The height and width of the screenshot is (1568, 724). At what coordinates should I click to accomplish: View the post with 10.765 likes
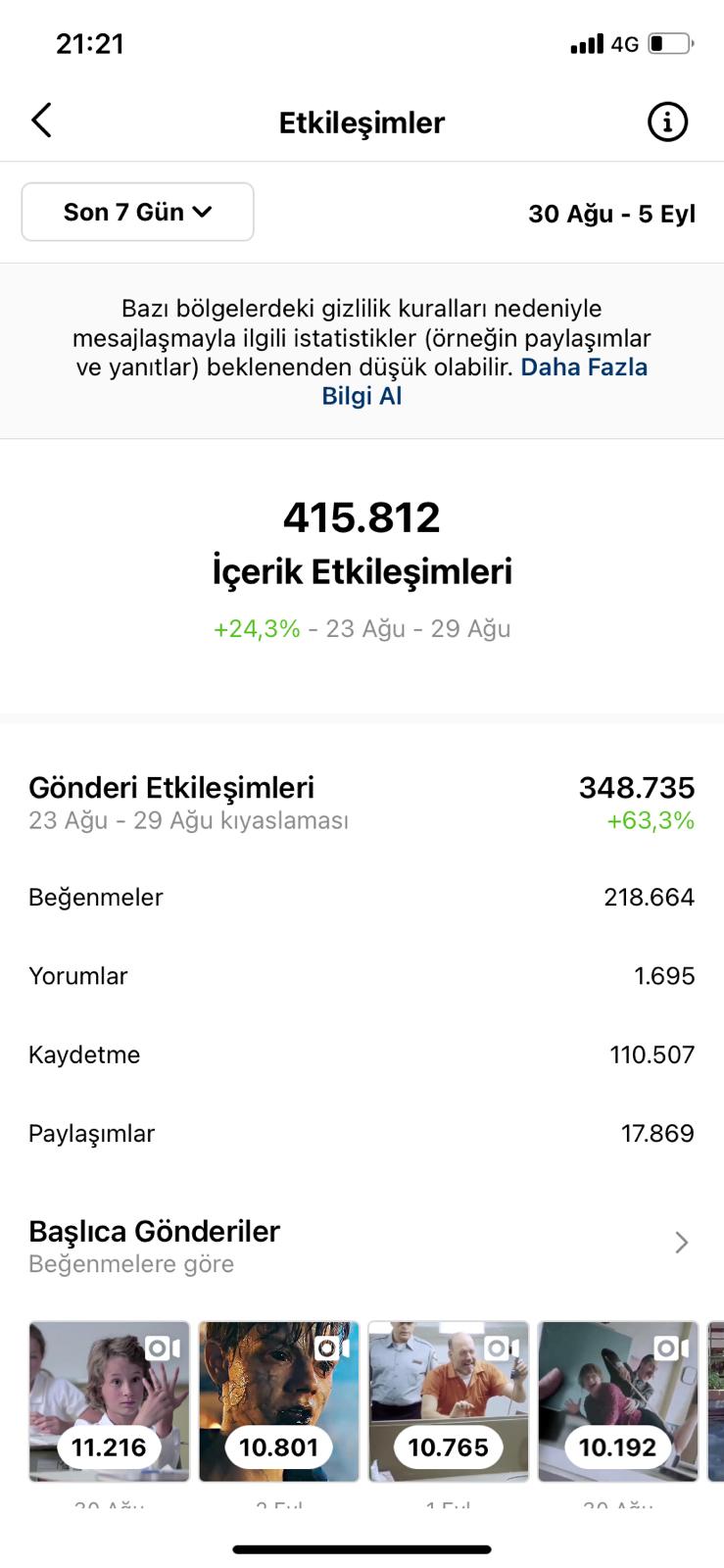pyautogui.click(x=448, y=1400)
